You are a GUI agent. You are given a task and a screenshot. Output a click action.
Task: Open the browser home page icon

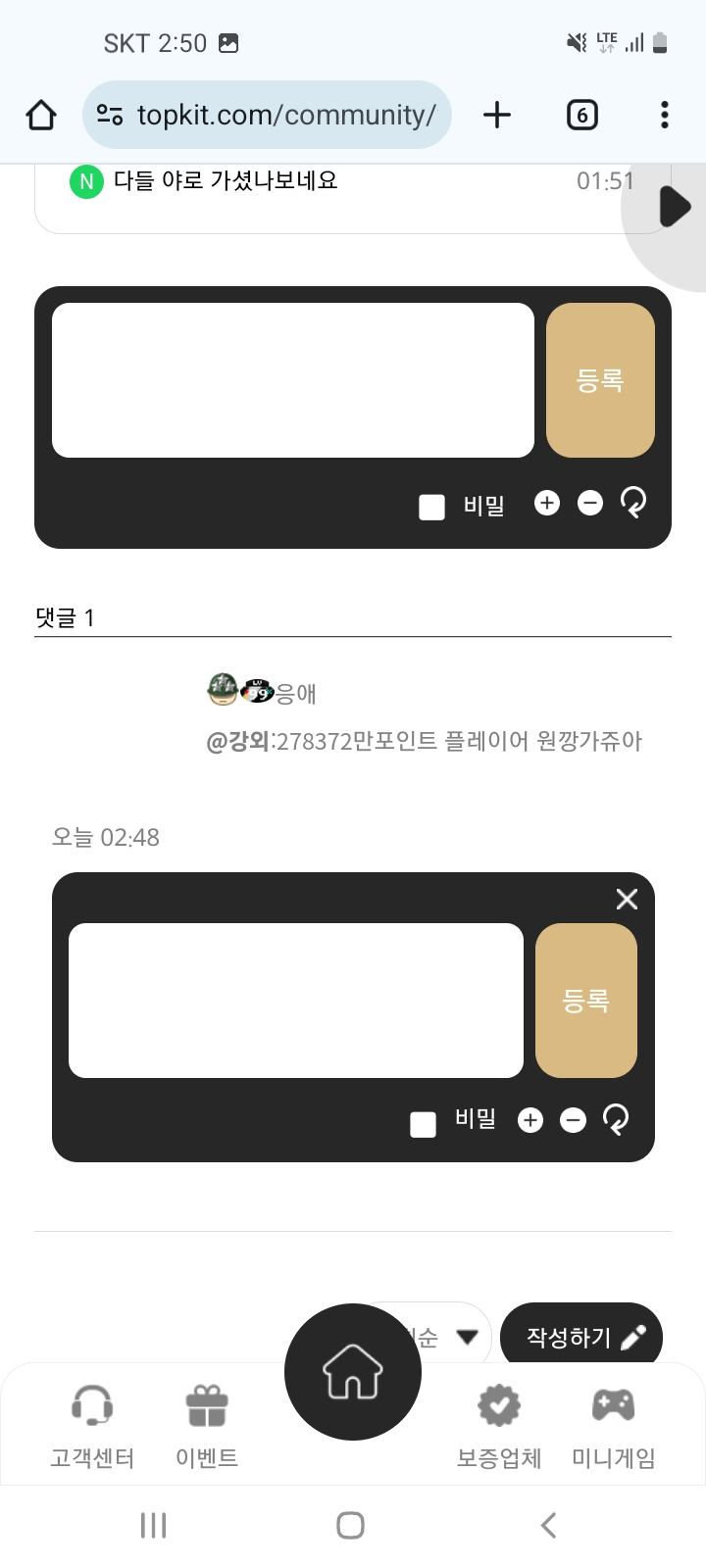[x=41, y=115]
